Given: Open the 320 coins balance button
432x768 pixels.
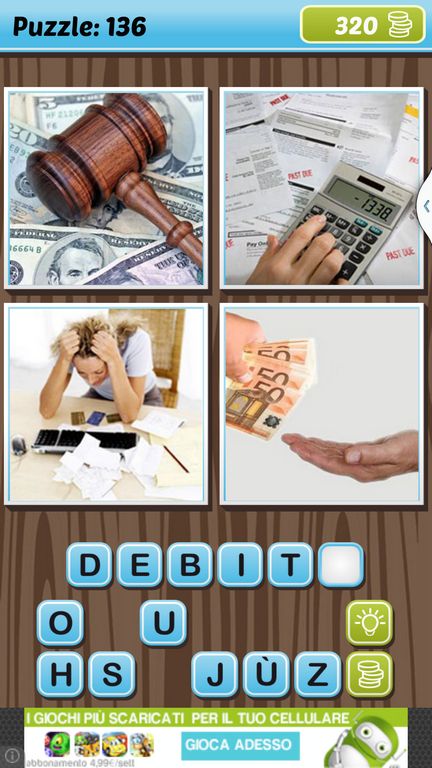Looking at the screenshot, I should [x=363, y=24].
